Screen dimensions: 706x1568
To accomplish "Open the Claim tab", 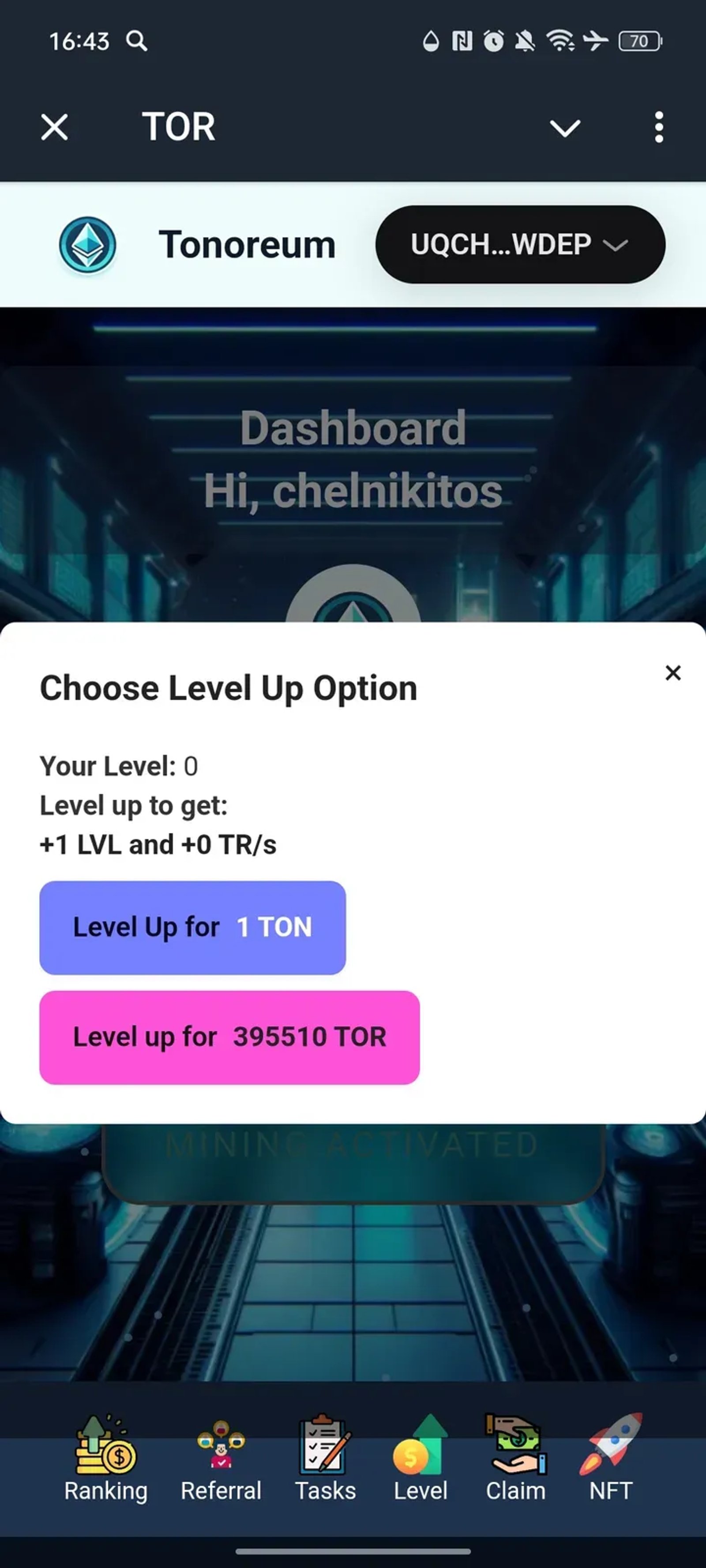I will point(515,1458).
